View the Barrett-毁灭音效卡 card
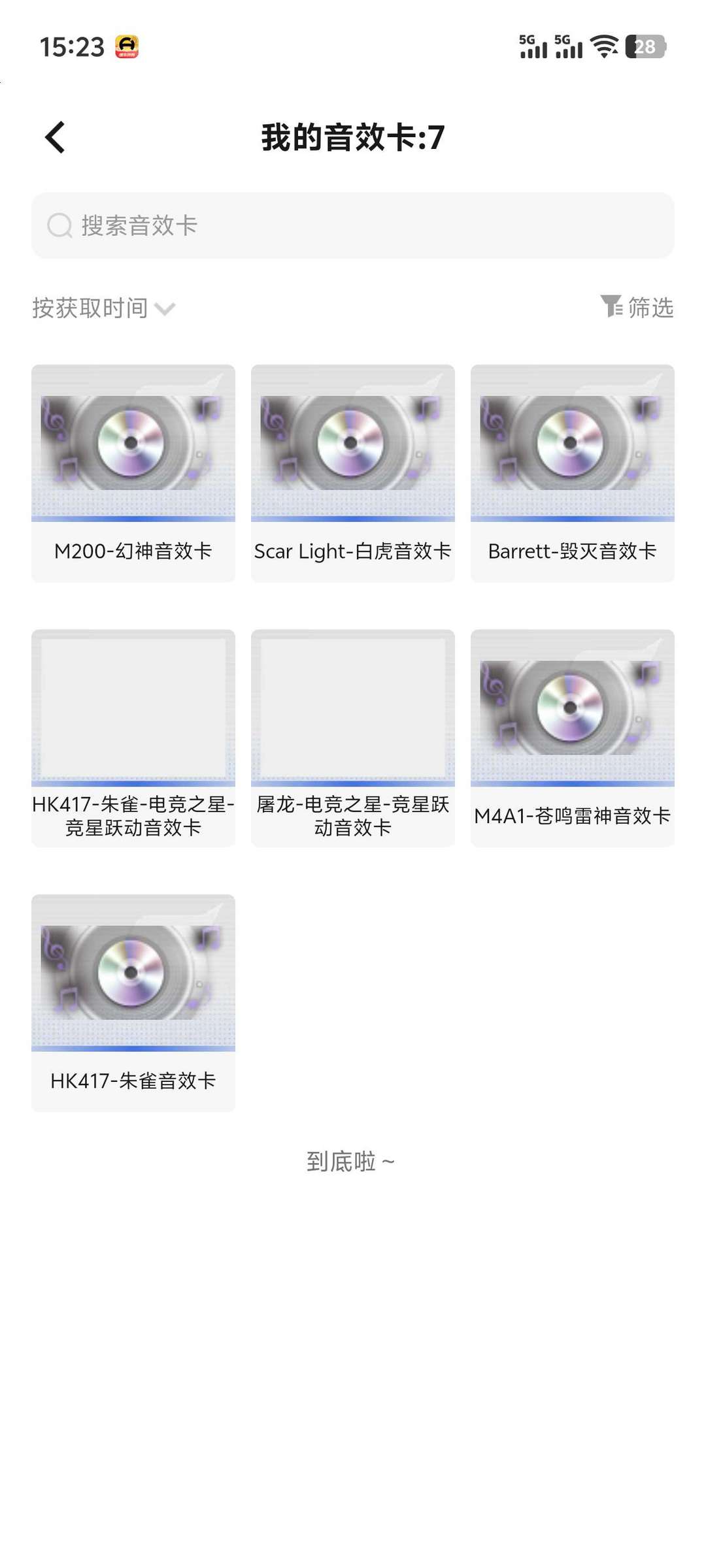The height and width of the screenshot is (1568, 706). (x=573, y=473)
